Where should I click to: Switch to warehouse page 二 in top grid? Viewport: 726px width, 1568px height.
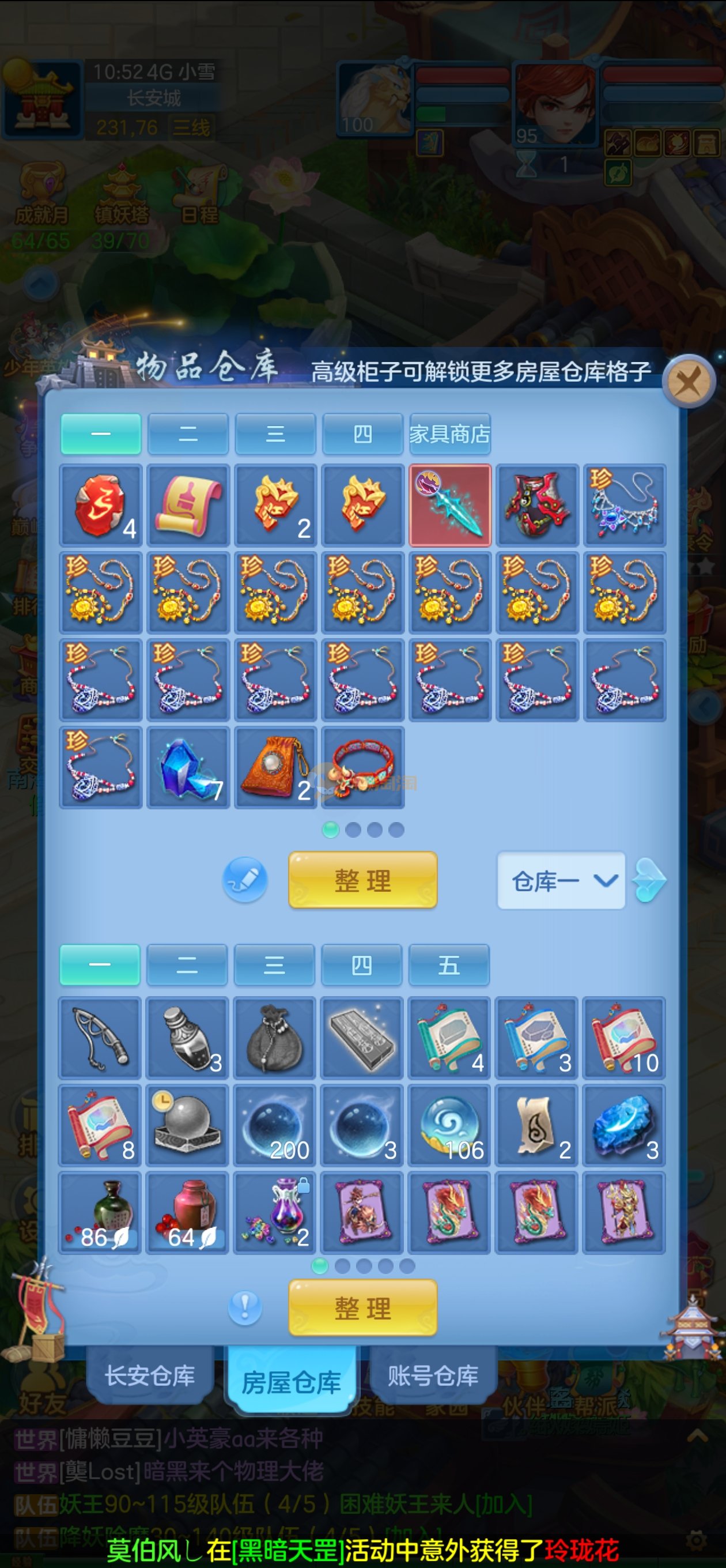(x=188, y=434)
